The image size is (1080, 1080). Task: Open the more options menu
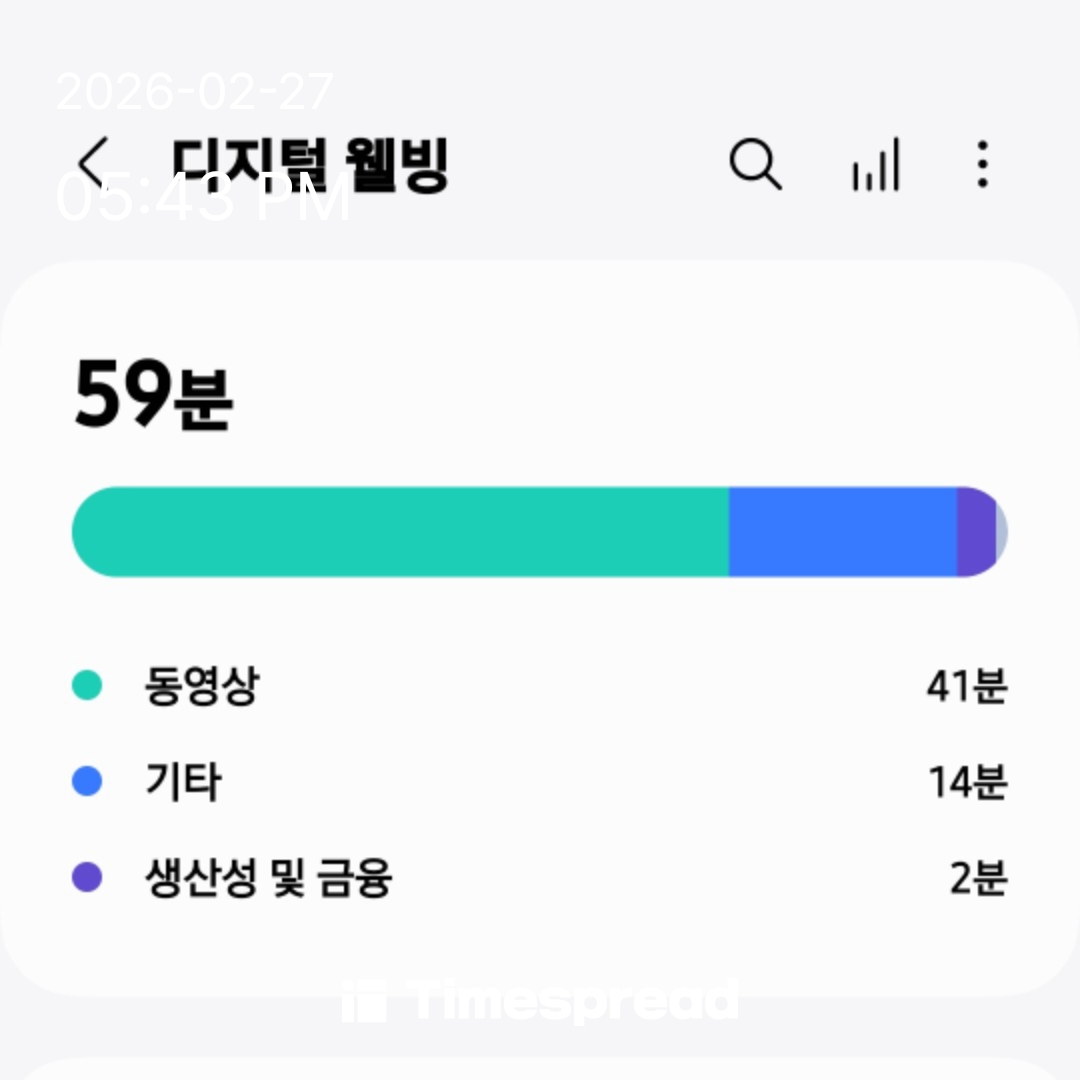click(982, 164)
